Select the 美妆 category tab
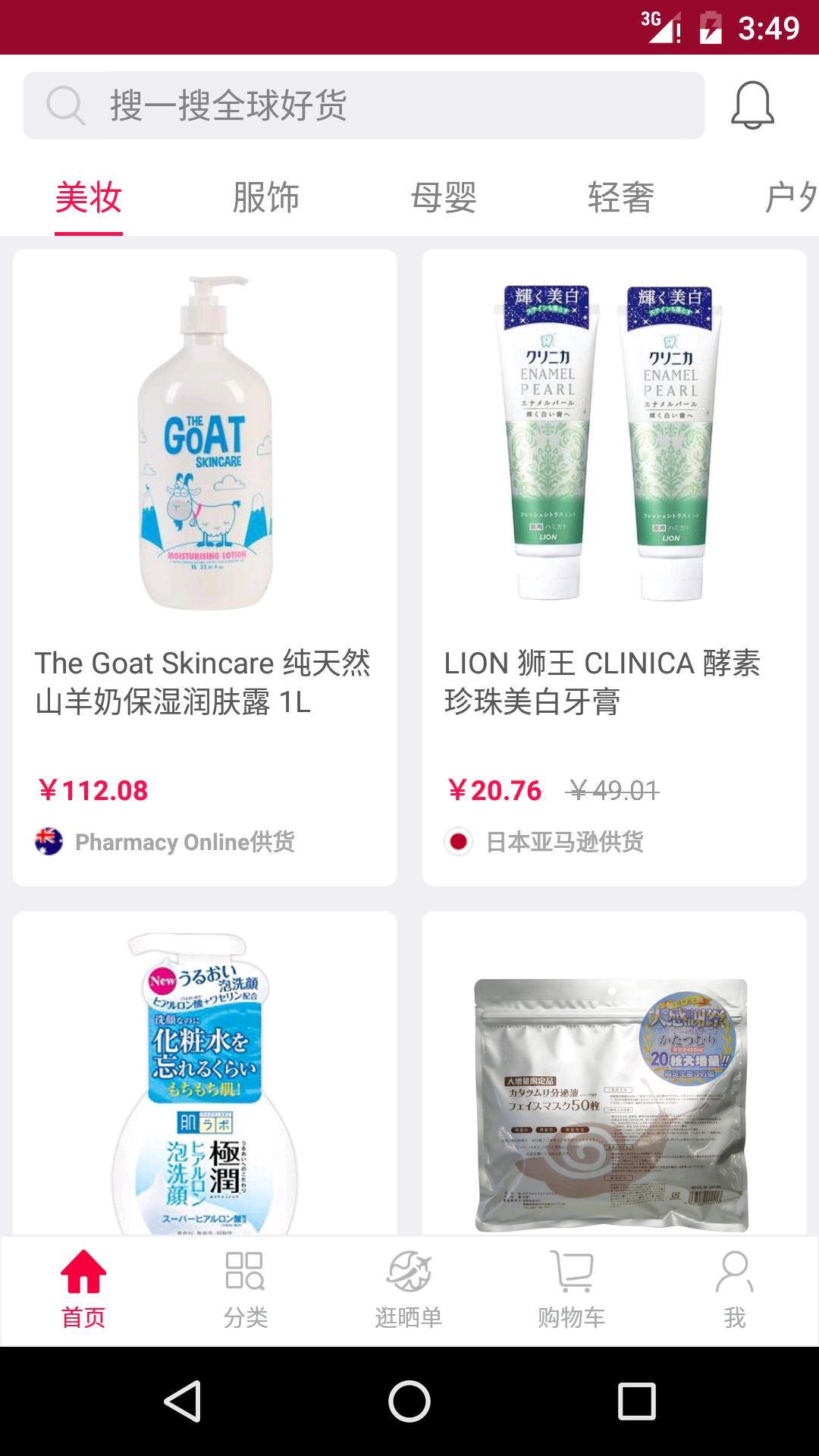 tap(89, 198)
